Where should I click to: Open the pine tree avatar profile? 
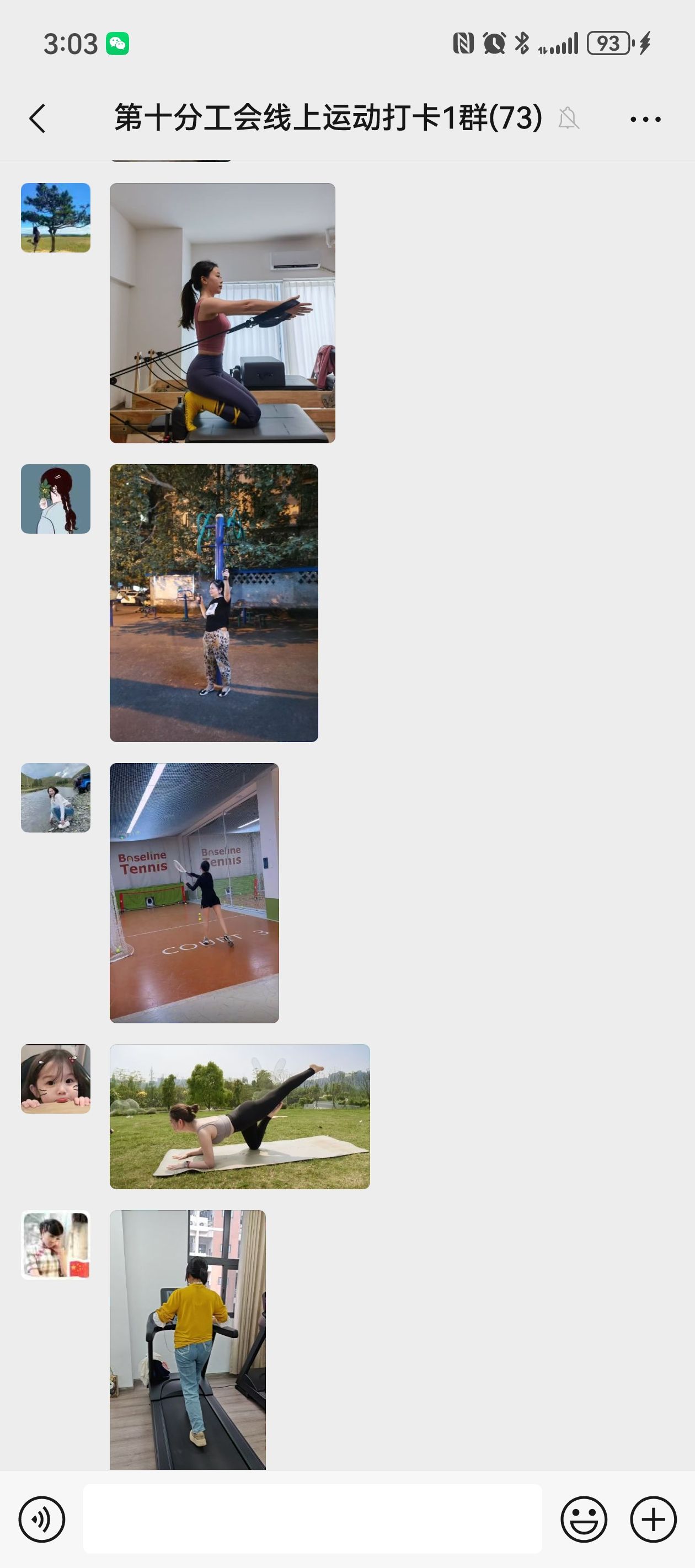click(x=55, y=218)
